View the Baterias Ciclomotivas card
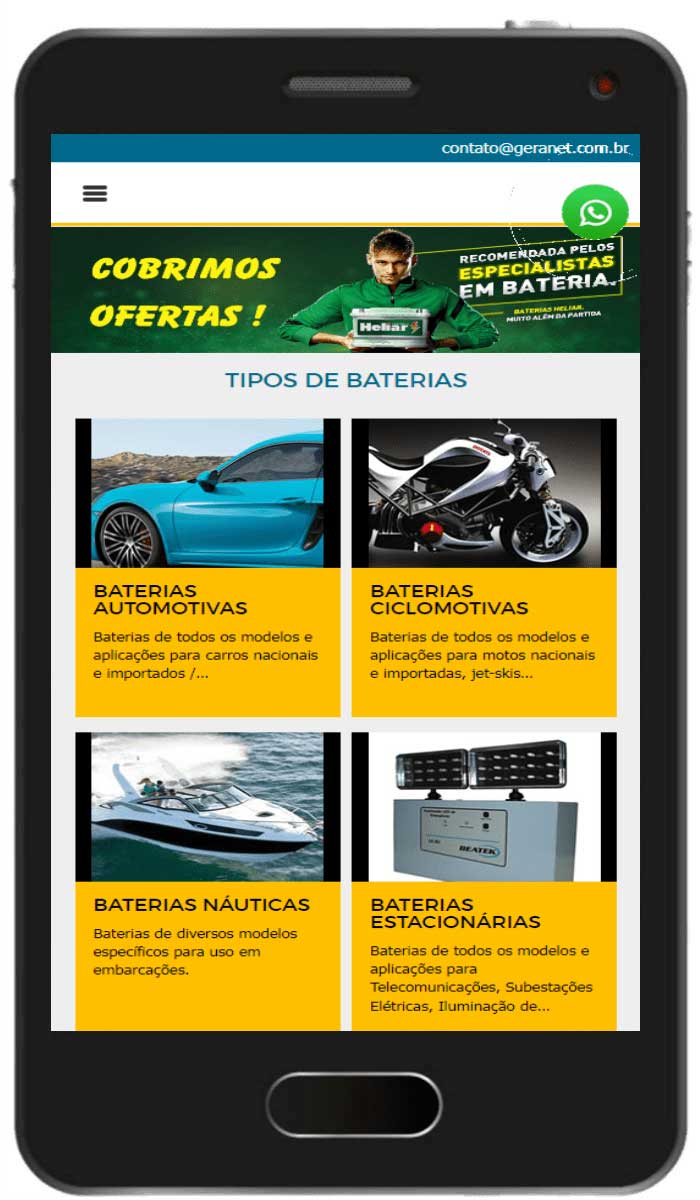Viewport: 700px width, 1200px height. pyautogui.click(x=483, y=567)
